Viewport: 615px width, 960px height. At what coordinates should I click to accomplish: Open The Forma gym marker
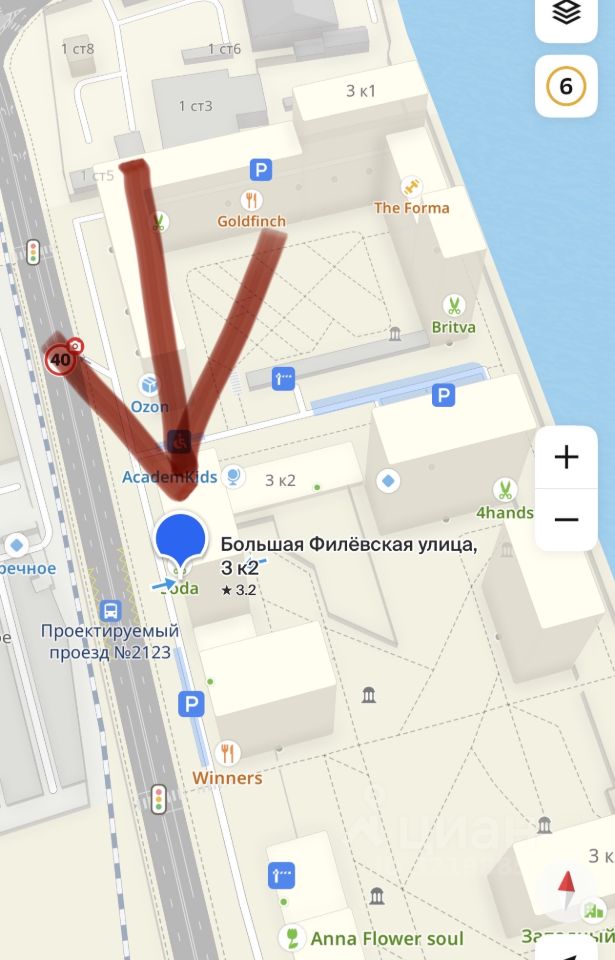(411, 187)
